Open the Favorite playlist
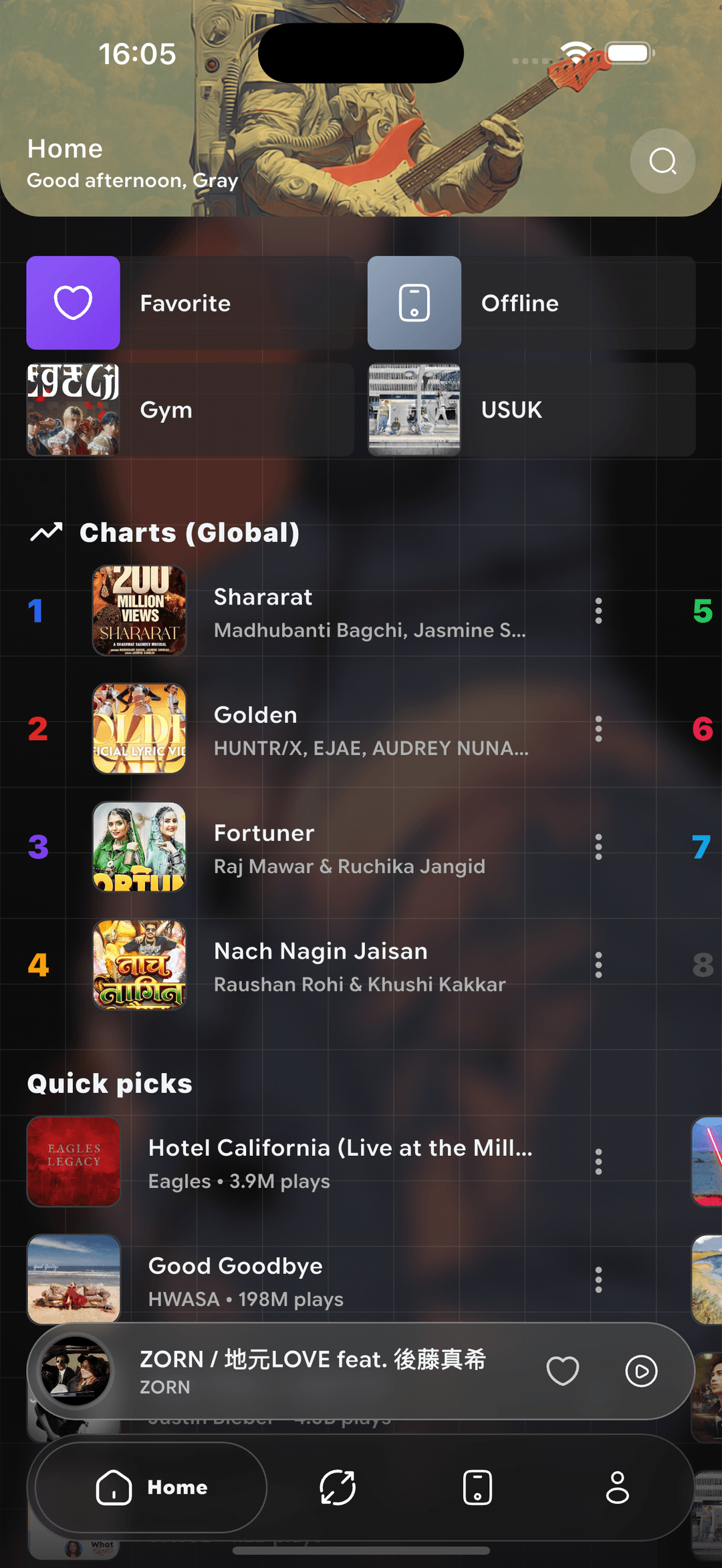Screen dimensions: 722x1568 point(190,303)
